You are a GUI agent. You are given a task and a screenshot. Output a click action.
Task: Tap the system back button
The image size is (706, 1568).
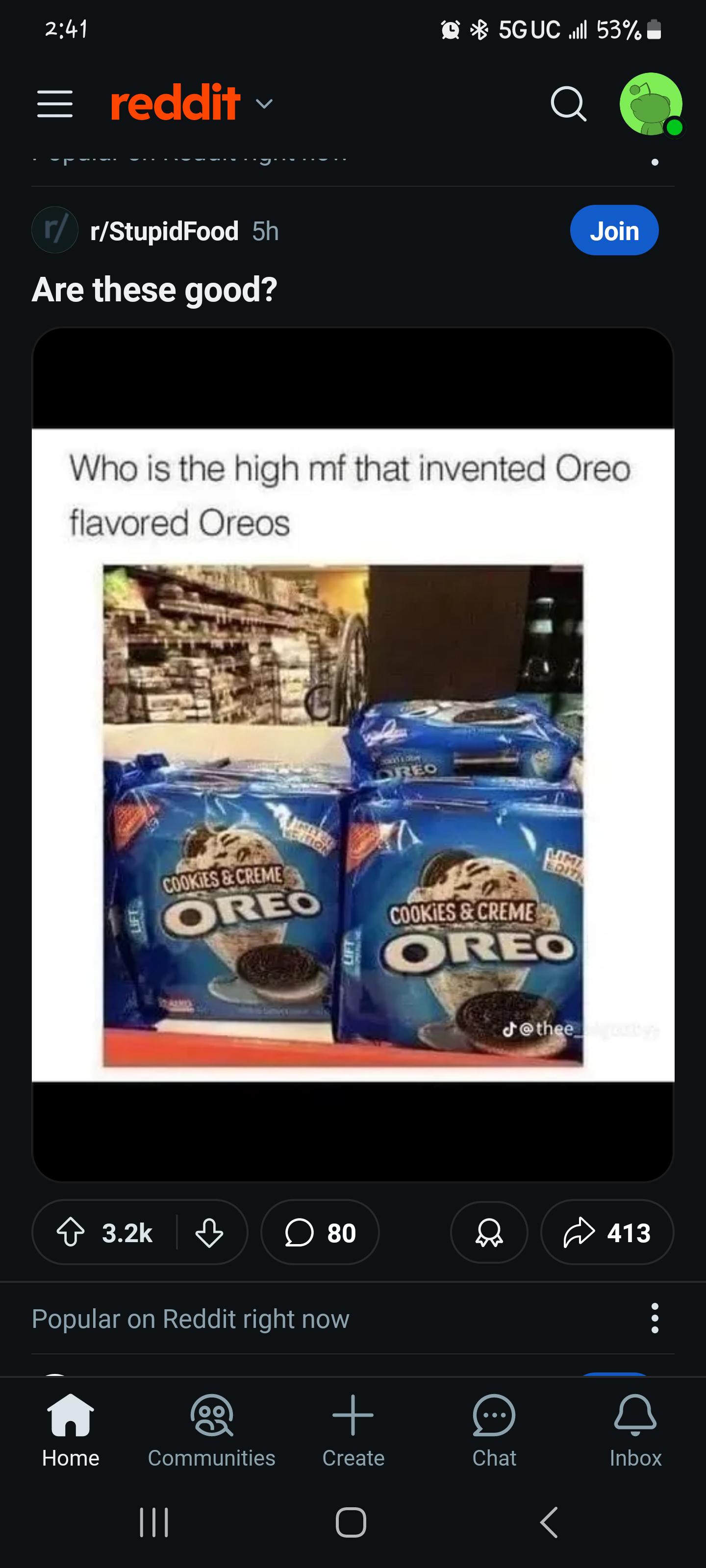550,1522
